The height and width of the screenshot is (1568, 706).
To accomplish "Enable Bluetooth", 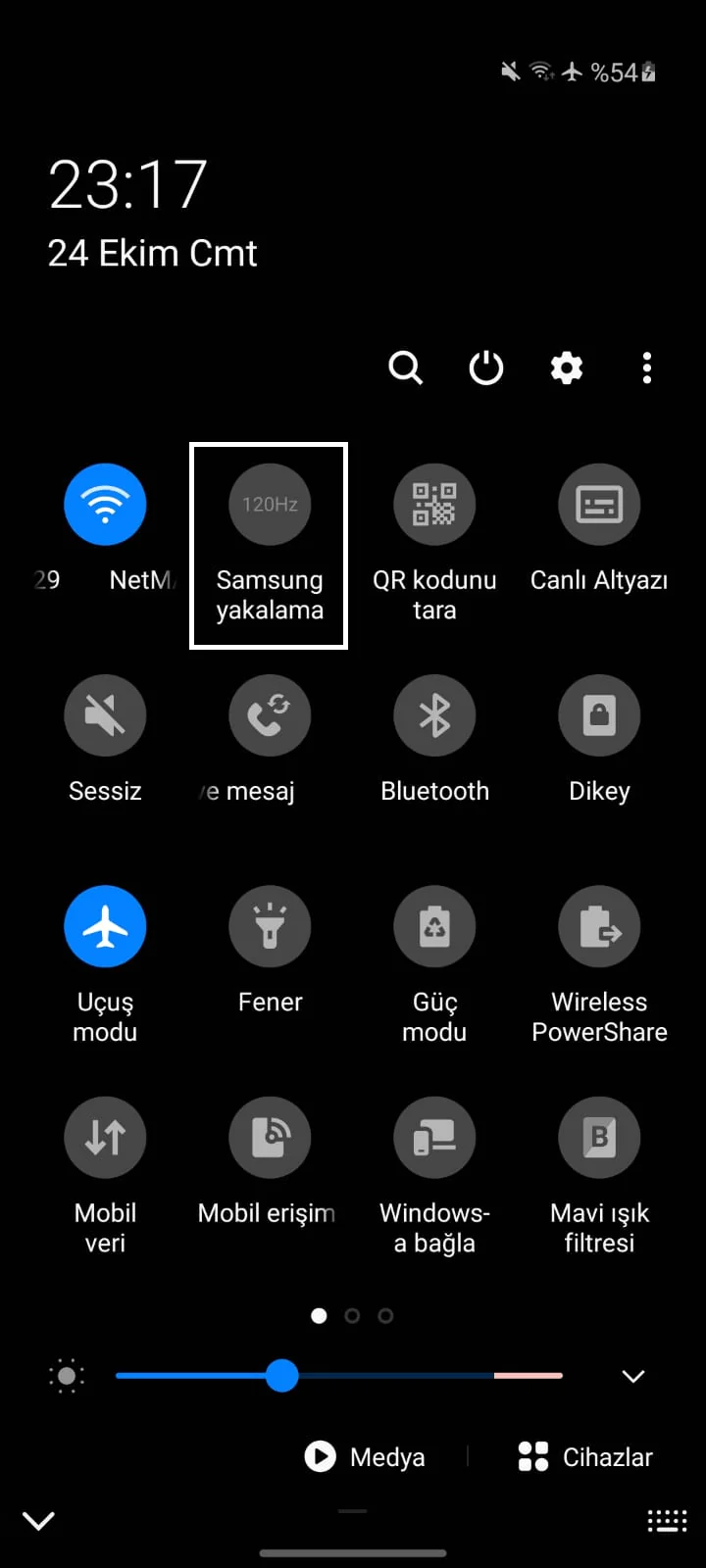I will (434, 715).
